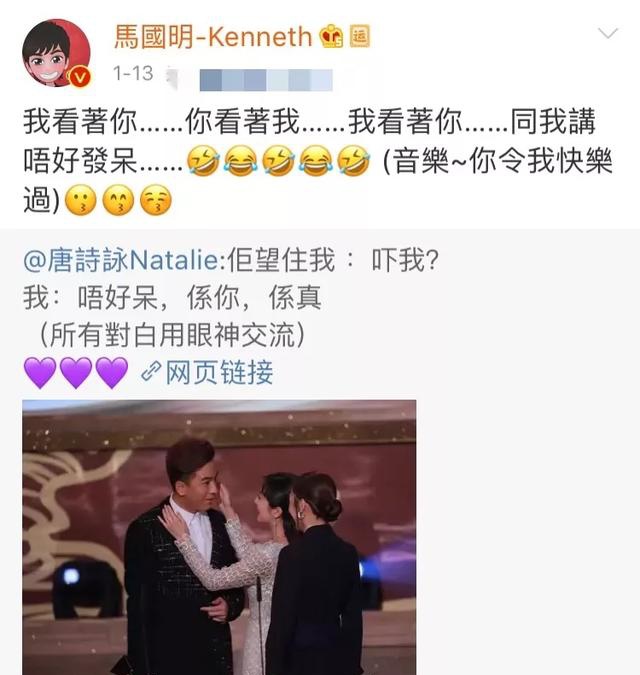Screen dimensions: 640x675
Task: Expand the post options chevron
Action: click(x=607, y=35)
